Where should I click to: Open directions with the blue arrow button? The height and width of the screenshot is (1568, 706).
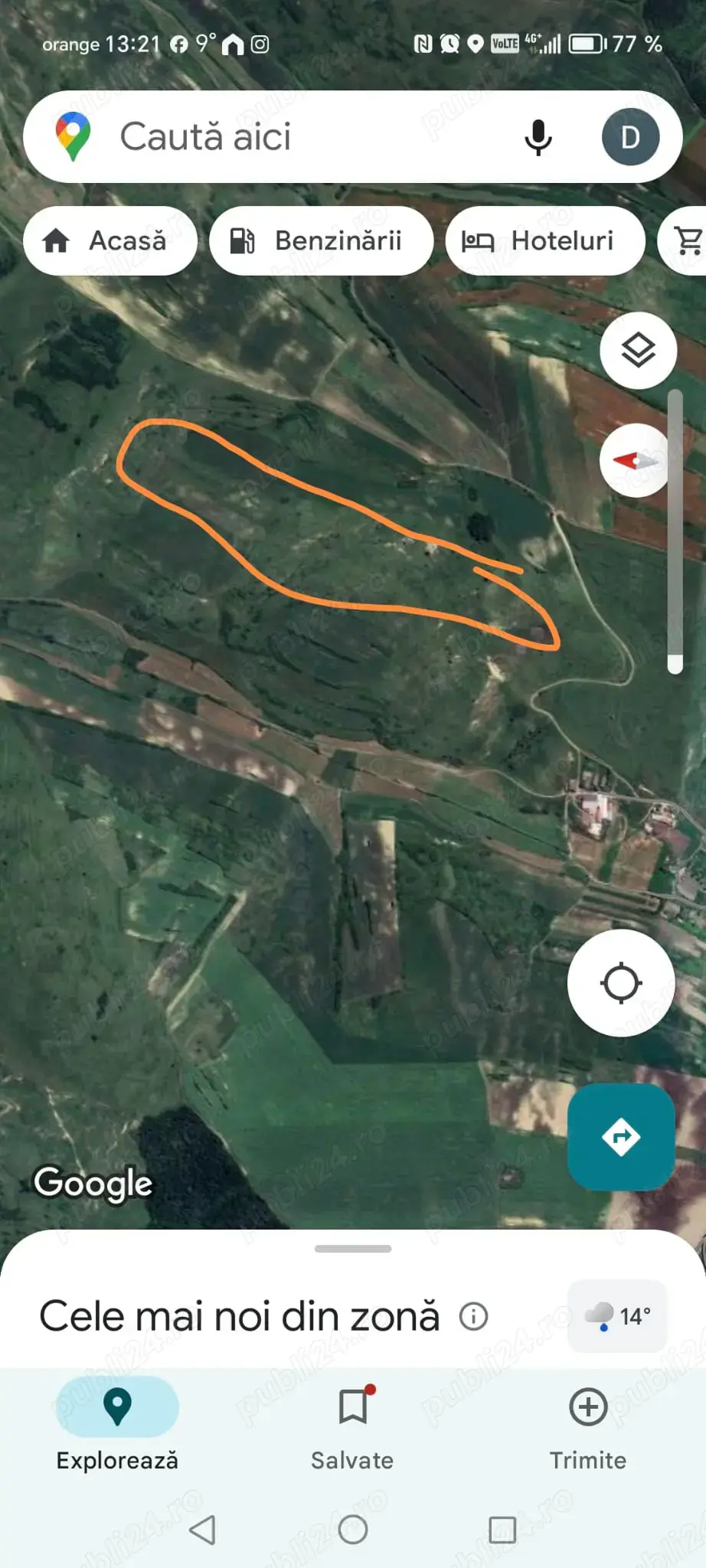pos(620,1136)
